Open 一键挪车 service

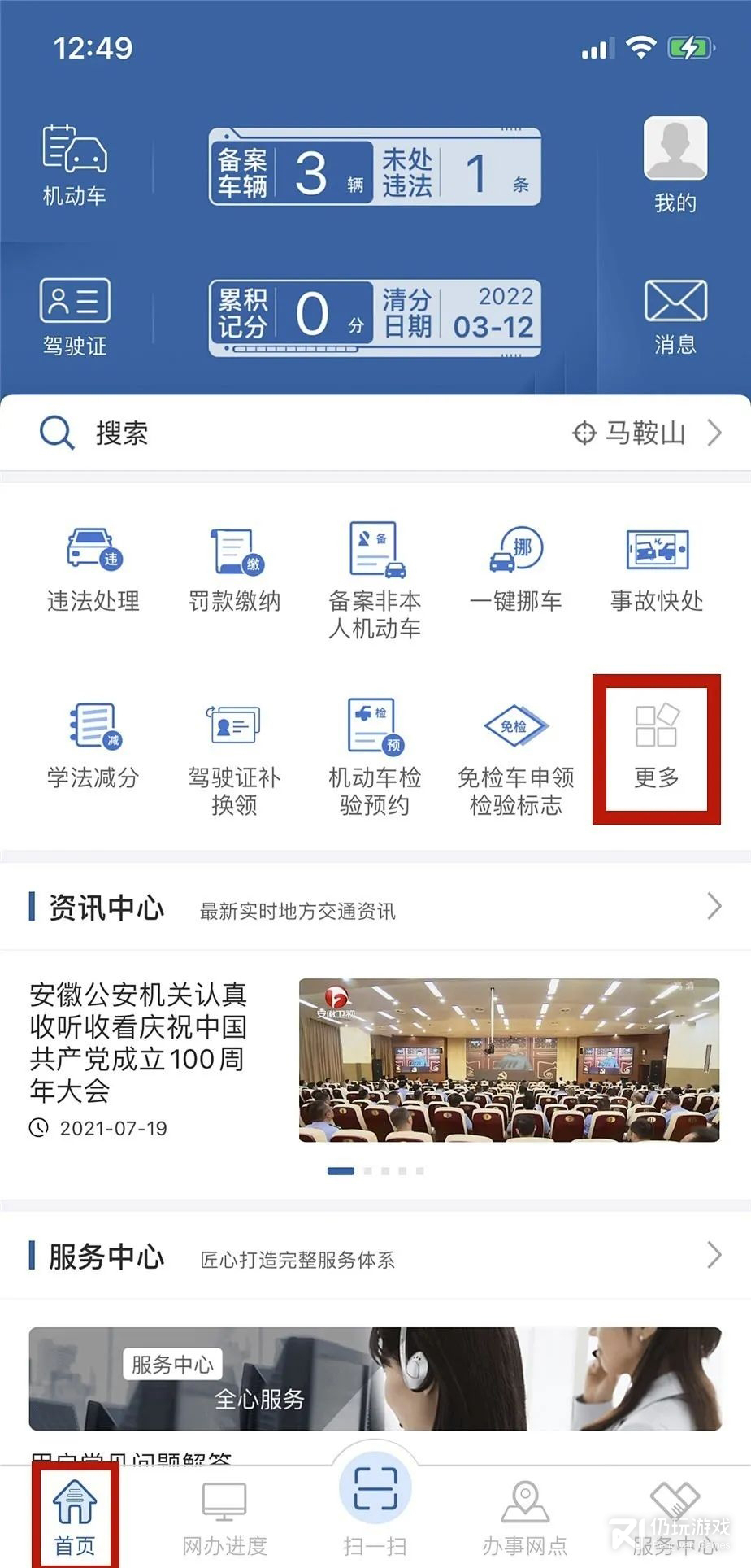click(x=515, y=568)
